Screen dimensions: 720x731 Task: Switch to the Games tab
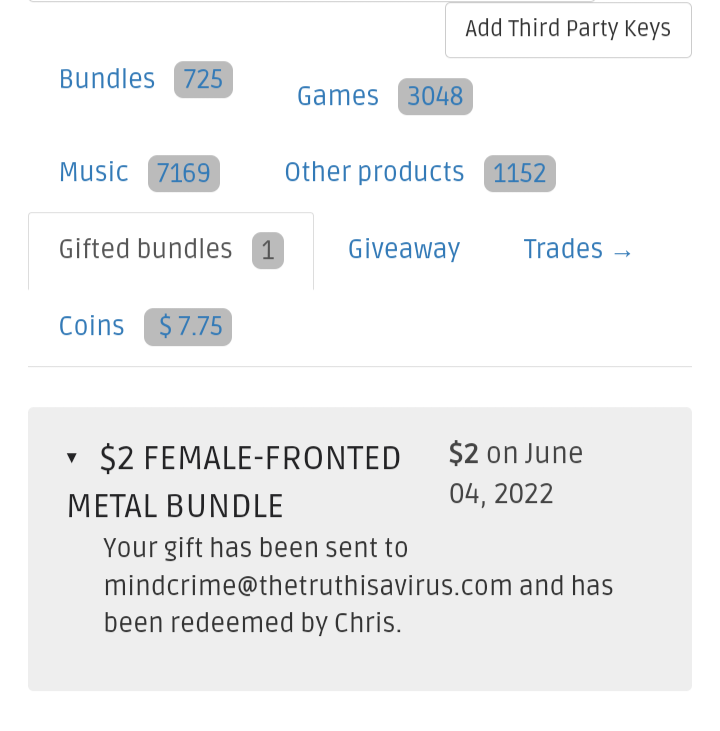coord(337,96)
